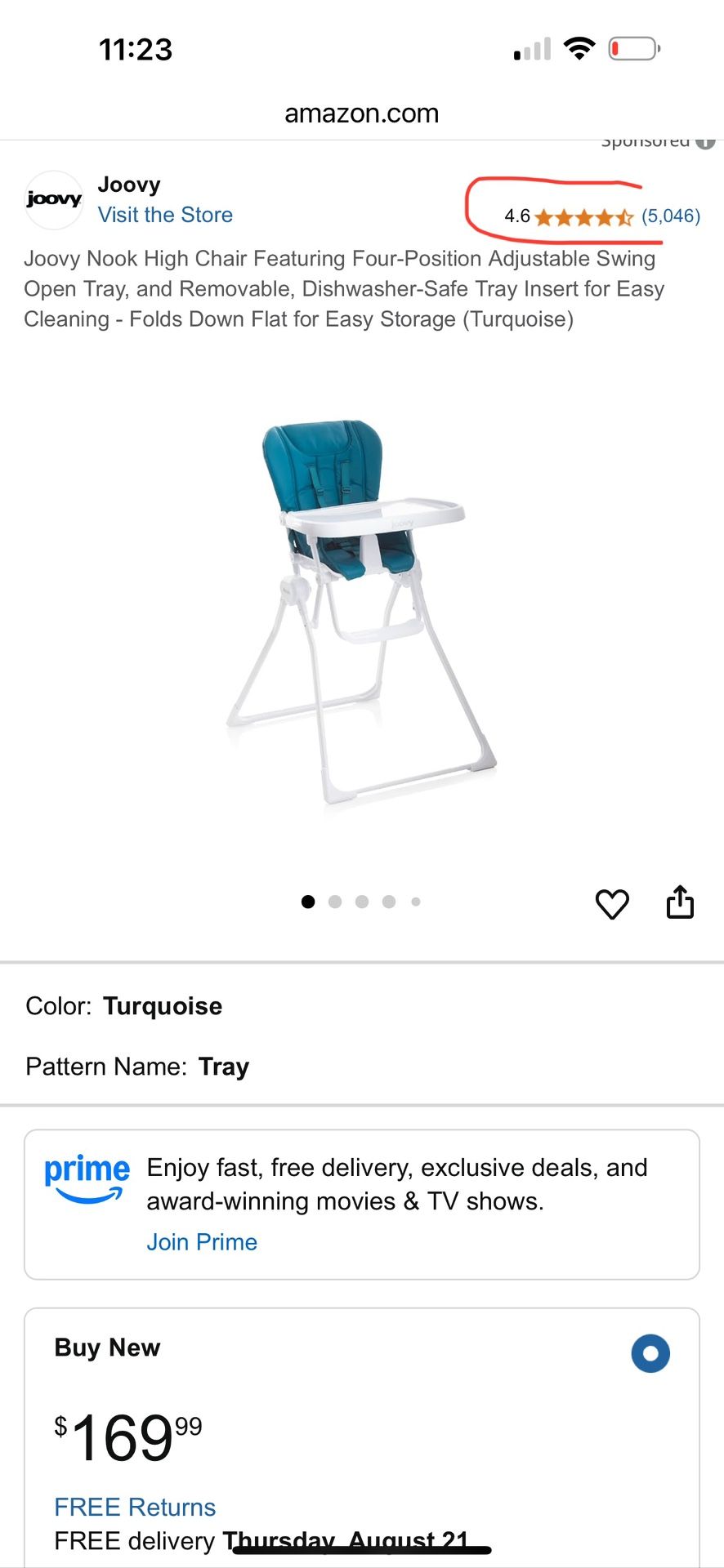This screenshot has height=1568, width=724.
Task: Tap the share icon below product image
Action: 681,901
